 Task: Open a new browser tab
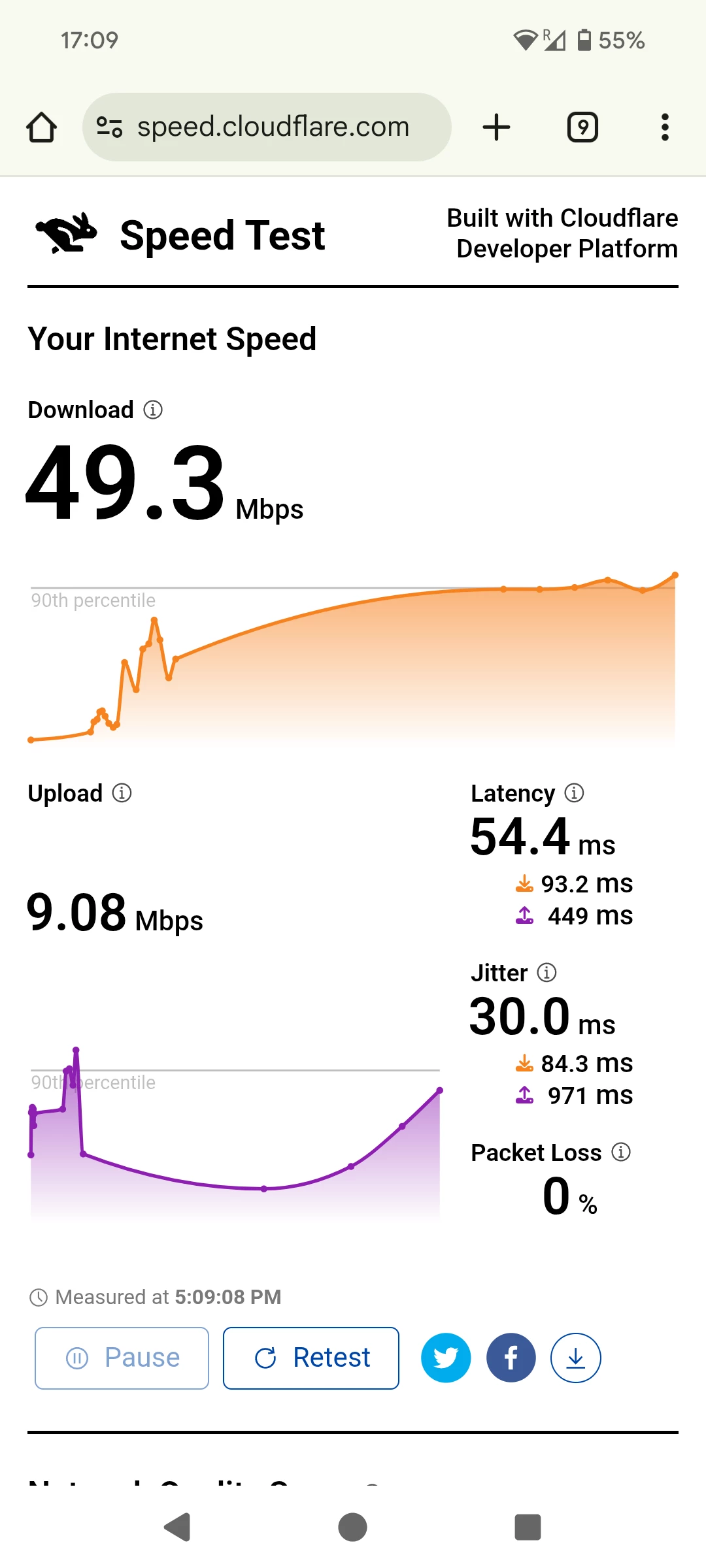point(496,127)
